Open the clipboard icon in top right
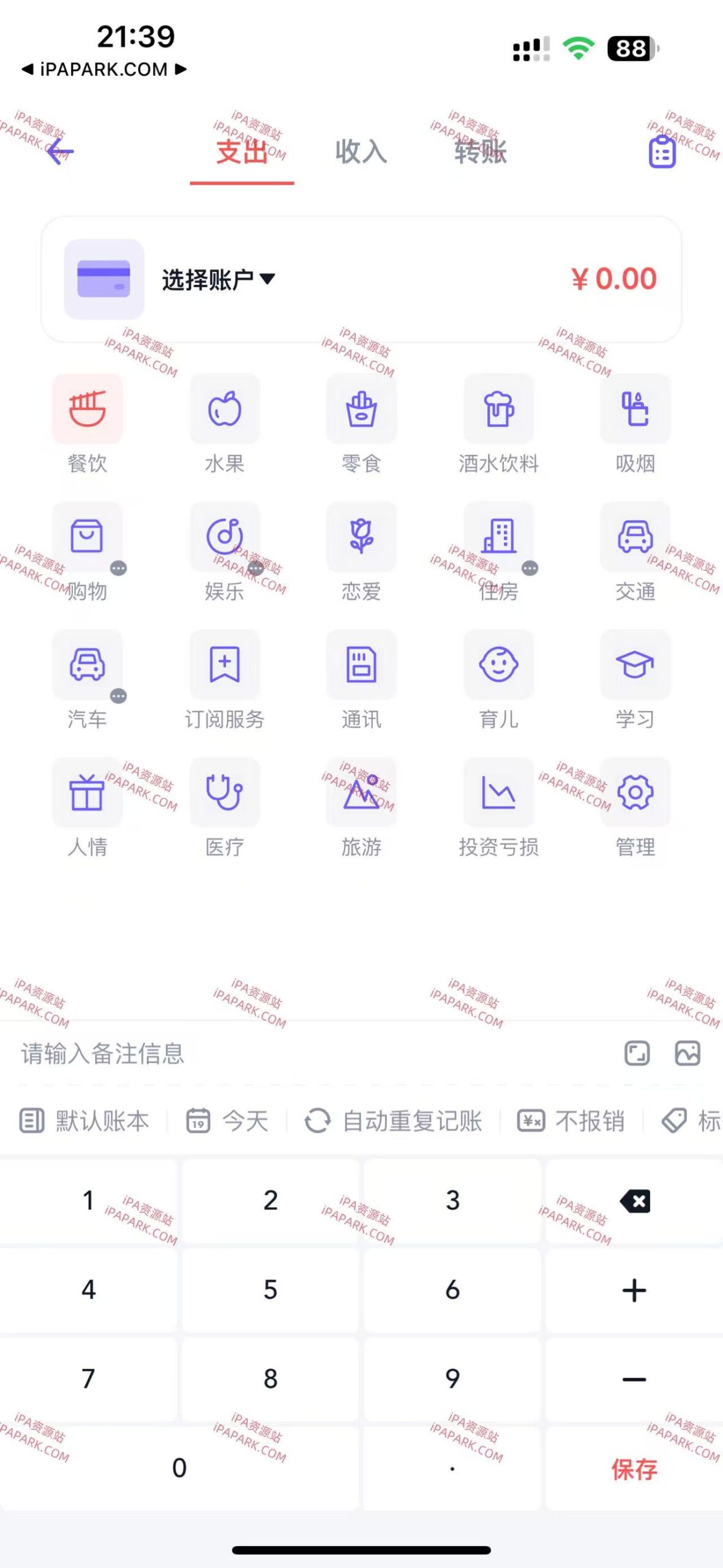This screenshot has width=723, height=1568. [x=662, y=151]
